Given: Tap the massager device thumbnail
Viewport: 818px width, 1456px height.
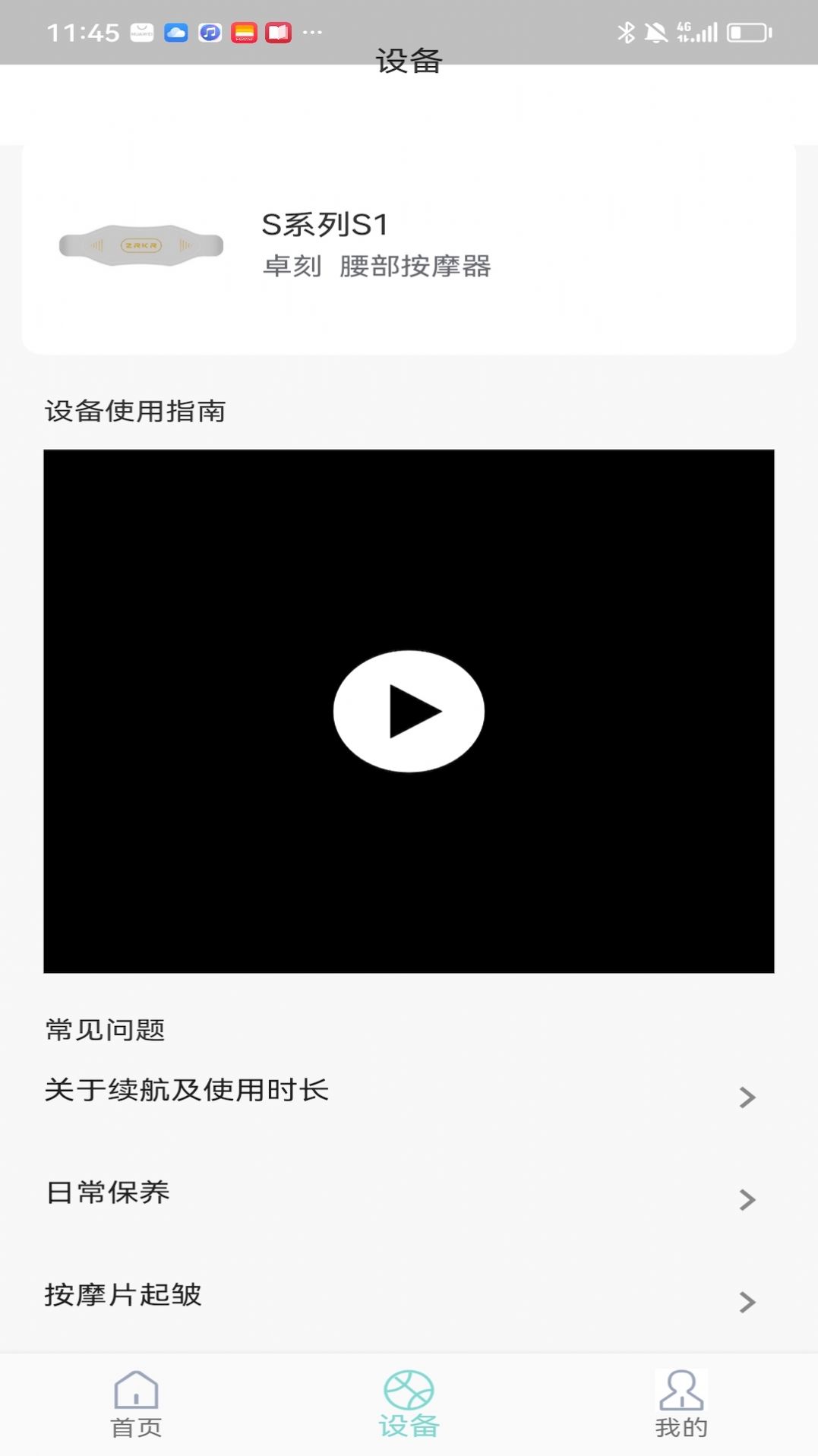Looking at the screenshot, I should 142,244.
